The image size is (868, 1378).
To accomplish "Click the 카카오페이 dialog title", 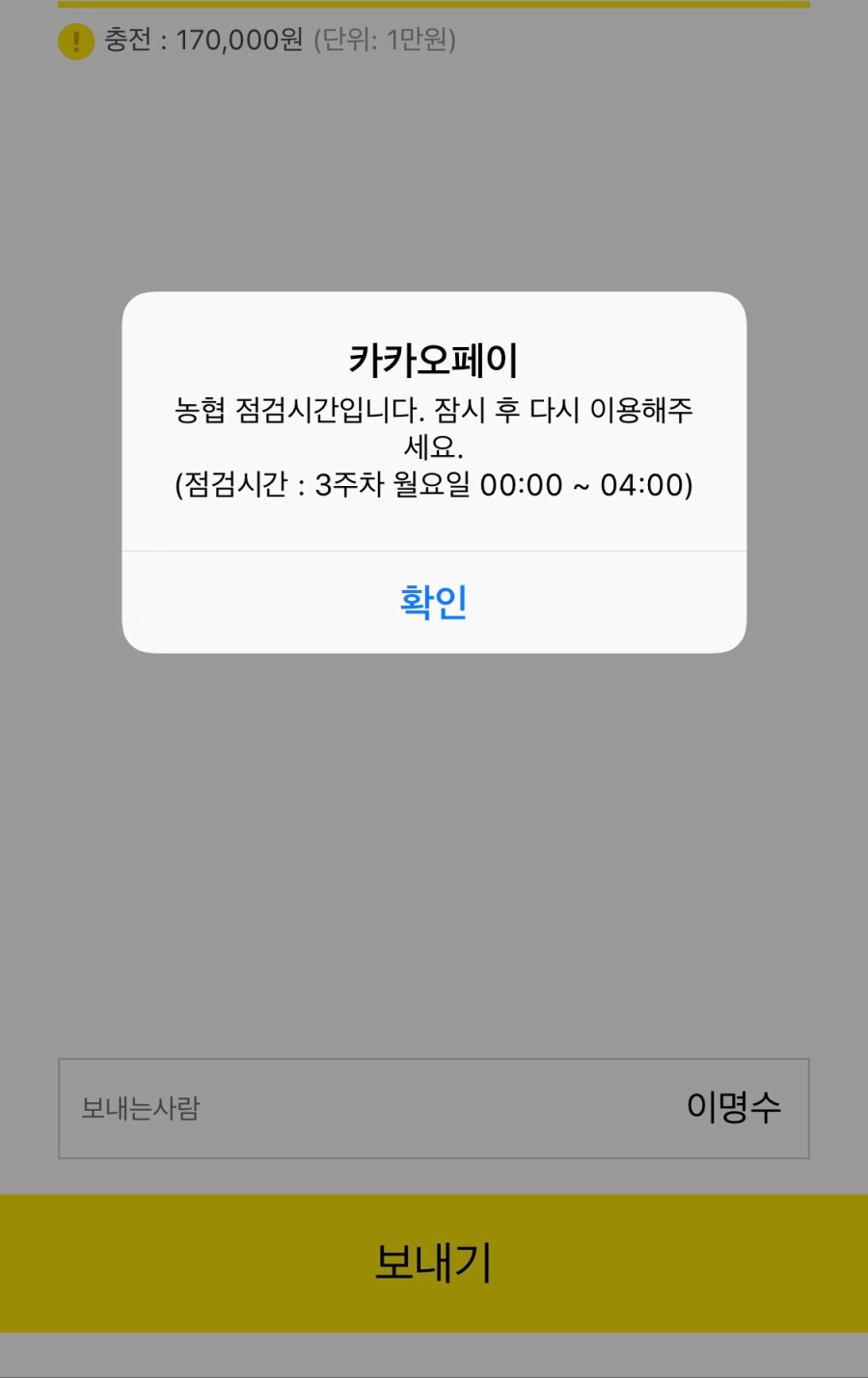I will [x=433, y=357].
